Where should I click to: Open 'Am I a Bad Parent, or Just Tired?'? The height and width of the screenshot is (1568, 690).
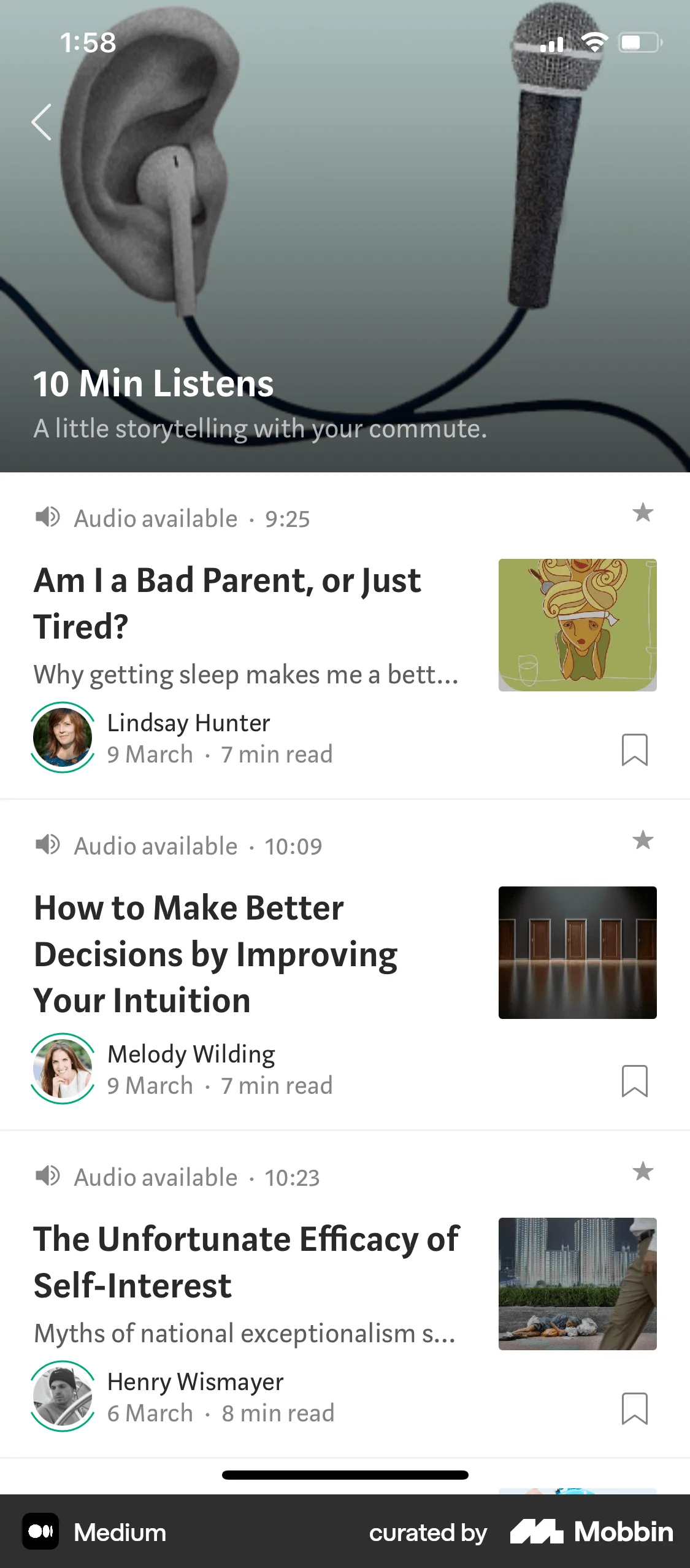(x=228, y=603)
